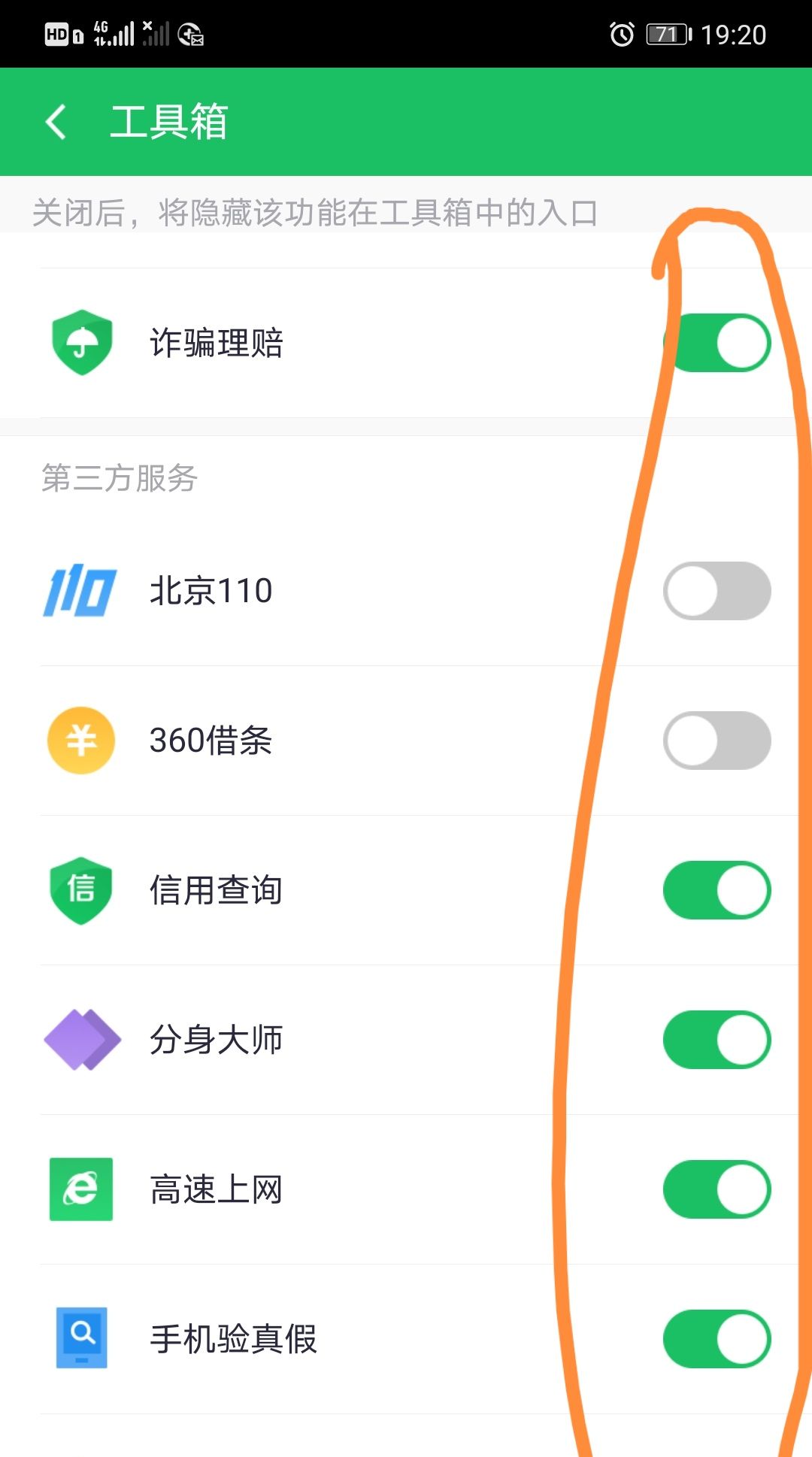Go back from the 工具箱 screen
The width and height of the screenshot is (812, 1457).
56,122
